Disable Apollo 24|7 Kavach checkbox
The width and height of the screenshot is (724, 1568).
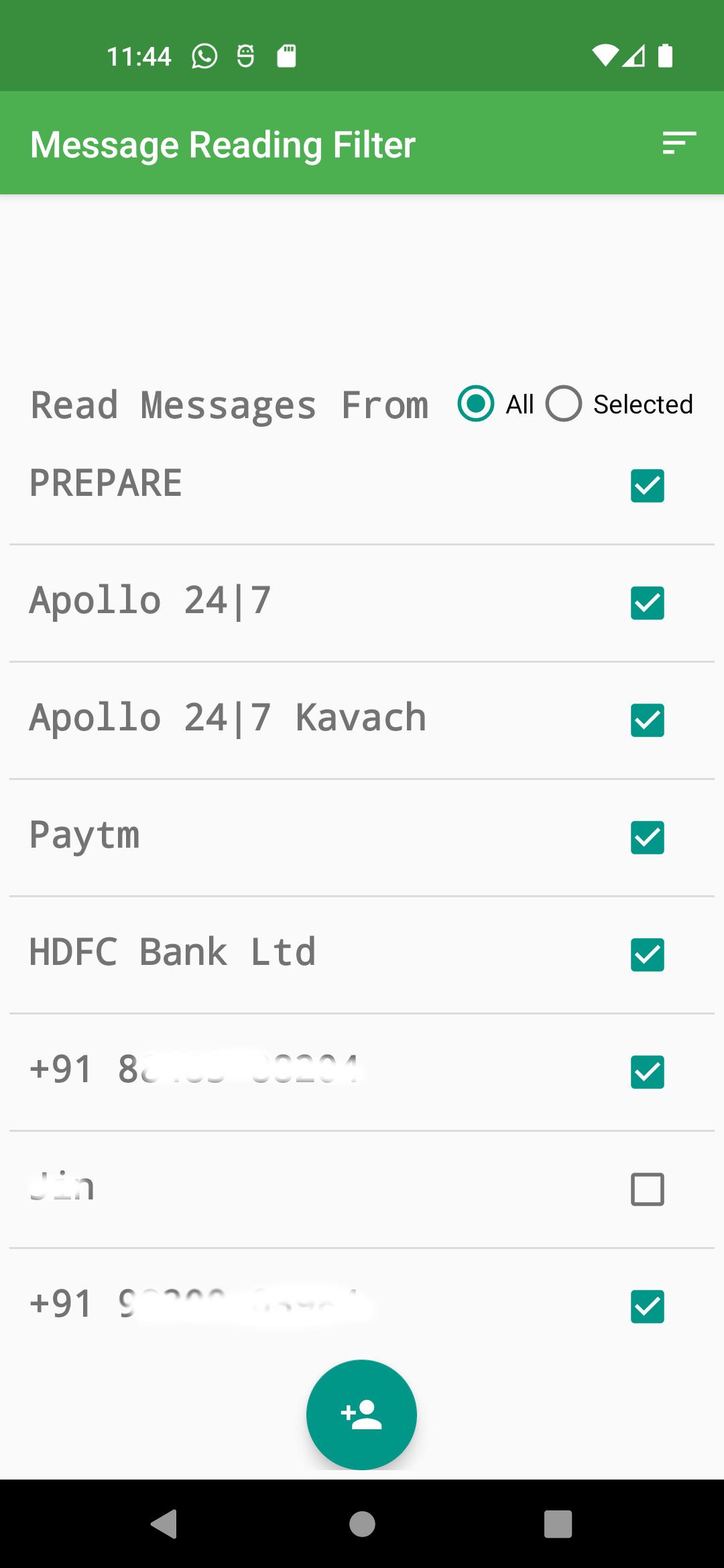(647, 720)
